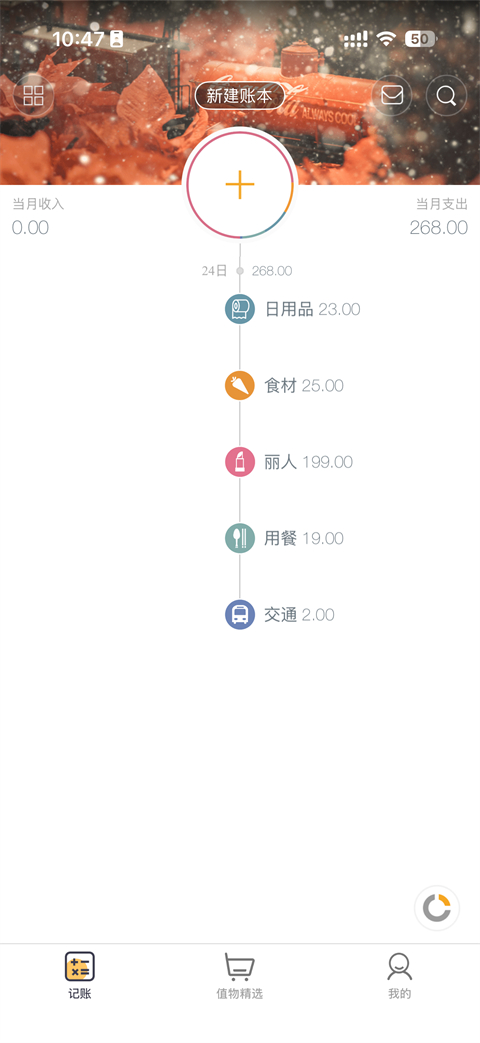
Task: Open the 交通 2.00 entry
Action: point(279,615)
